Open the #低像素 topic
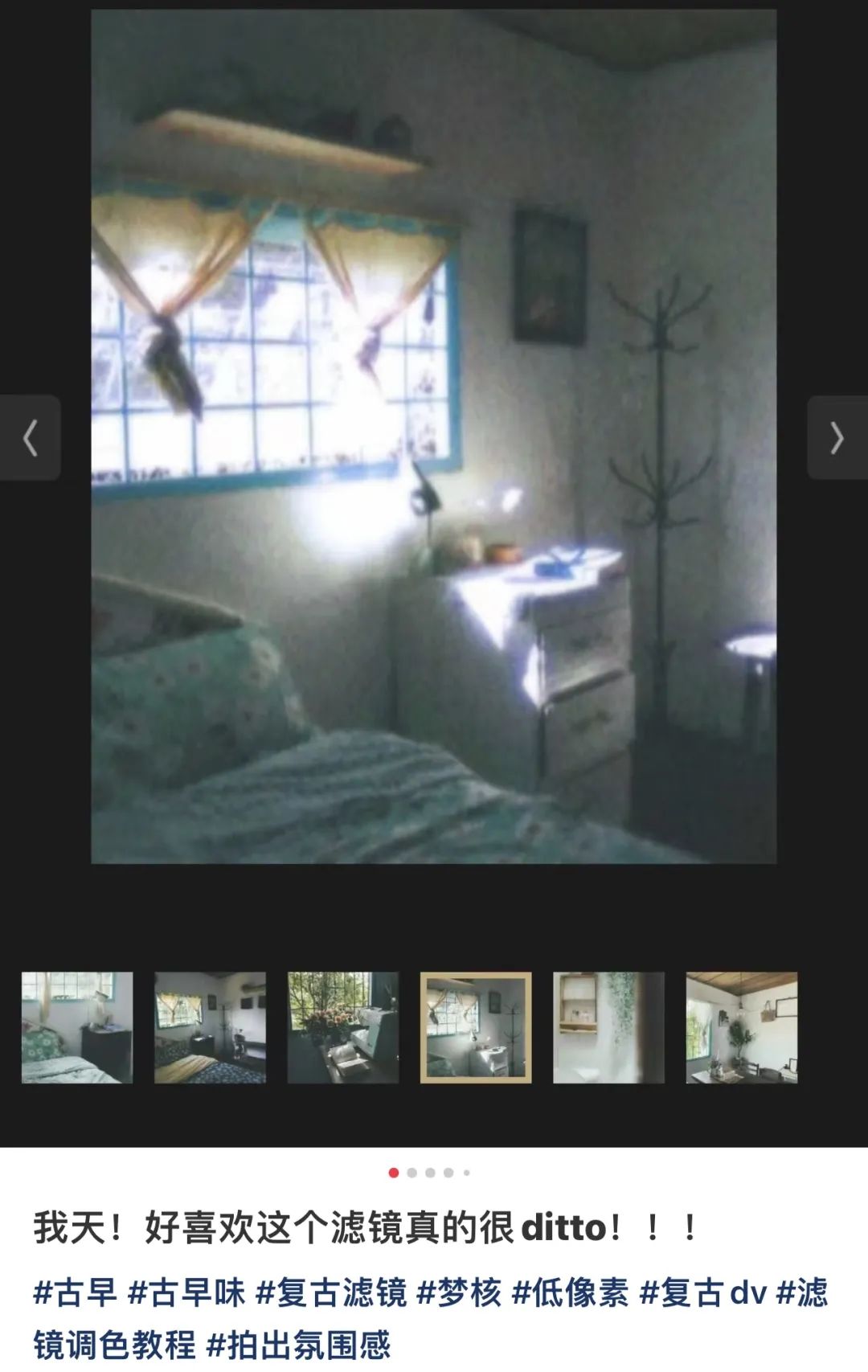 [x=570, y=1292]
